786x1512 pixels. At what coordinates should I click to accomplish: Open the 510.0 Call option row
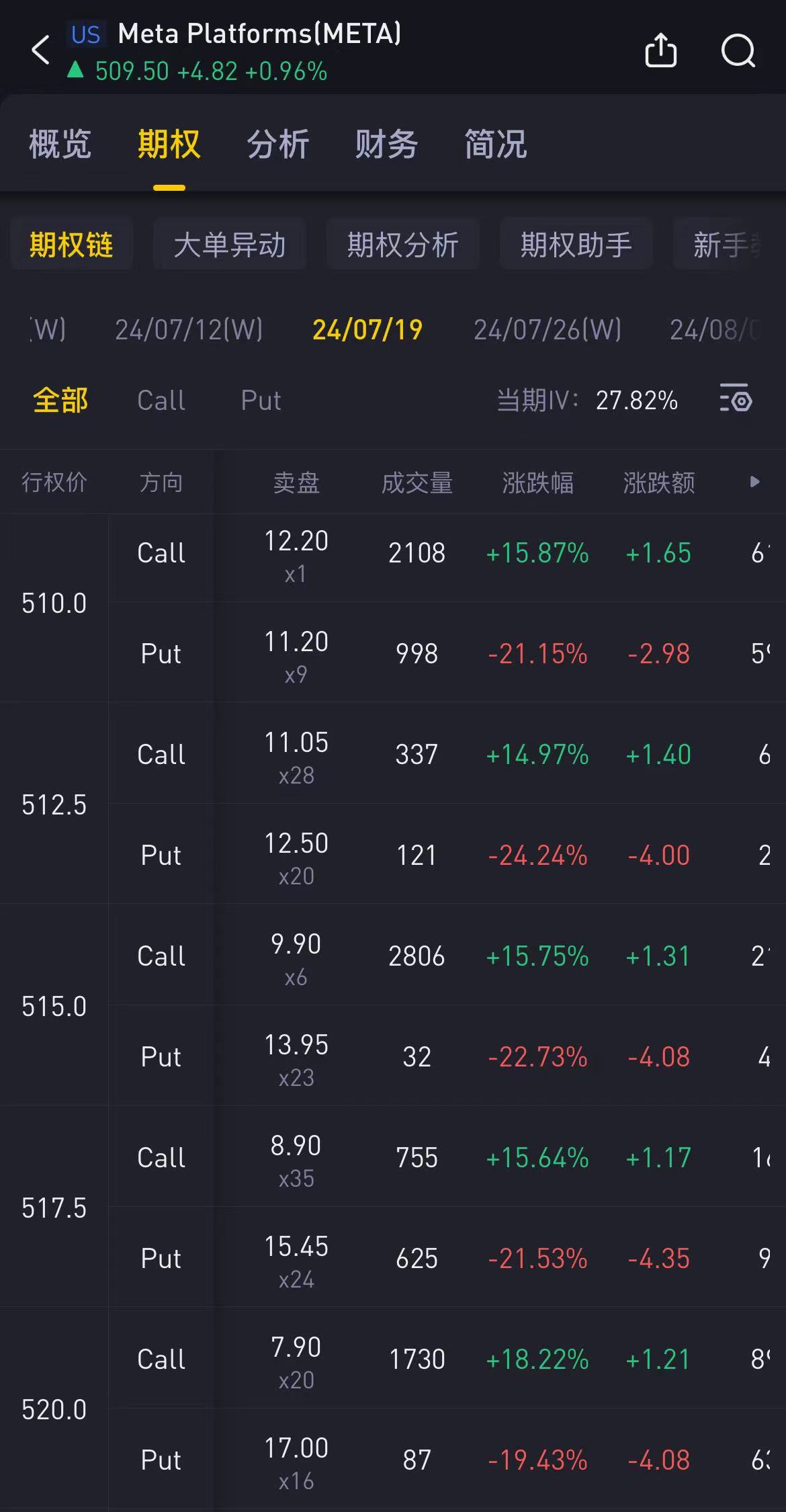coord(447,554)
